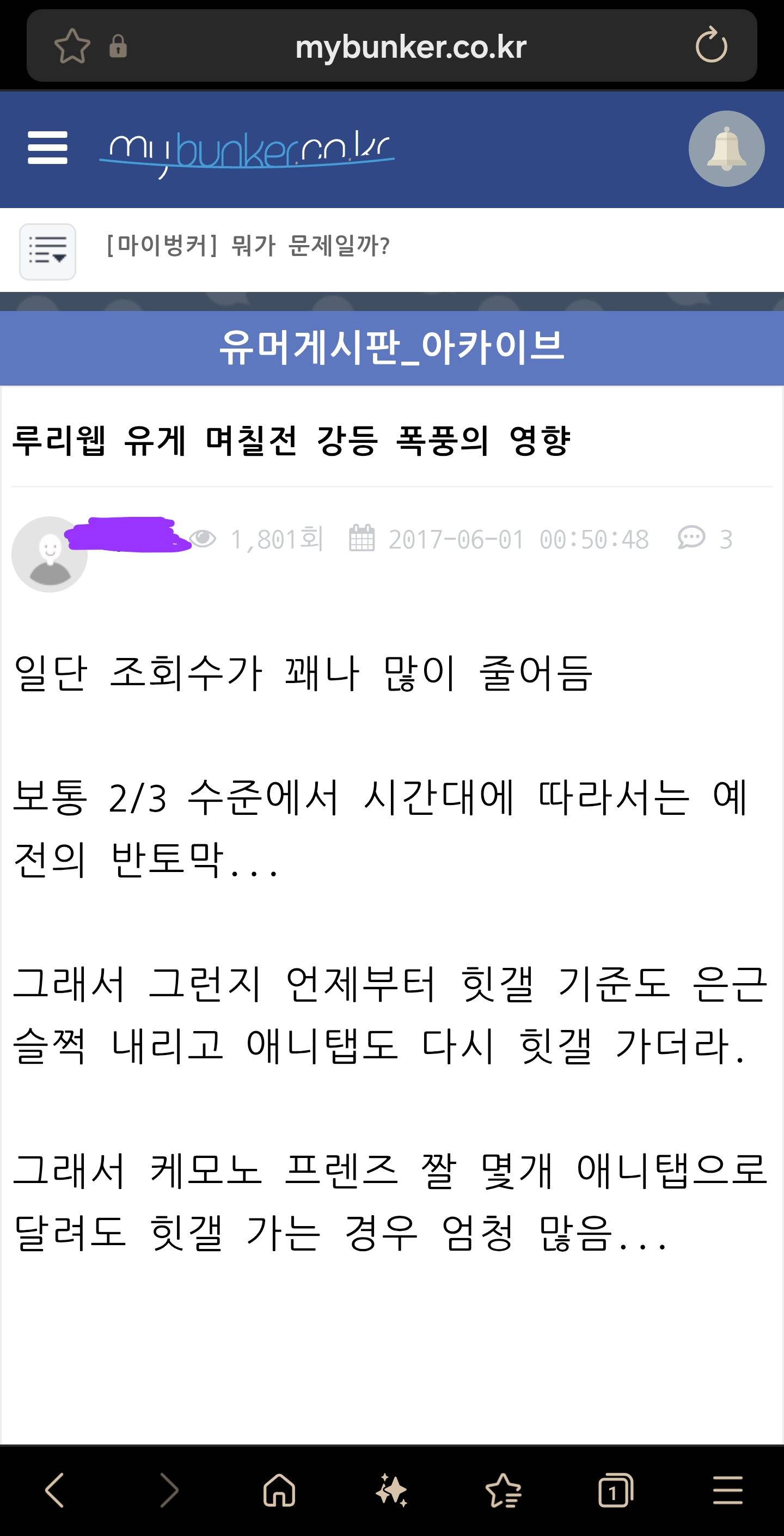
Task: Open the browser's main menu
Action: [727, 1490]
